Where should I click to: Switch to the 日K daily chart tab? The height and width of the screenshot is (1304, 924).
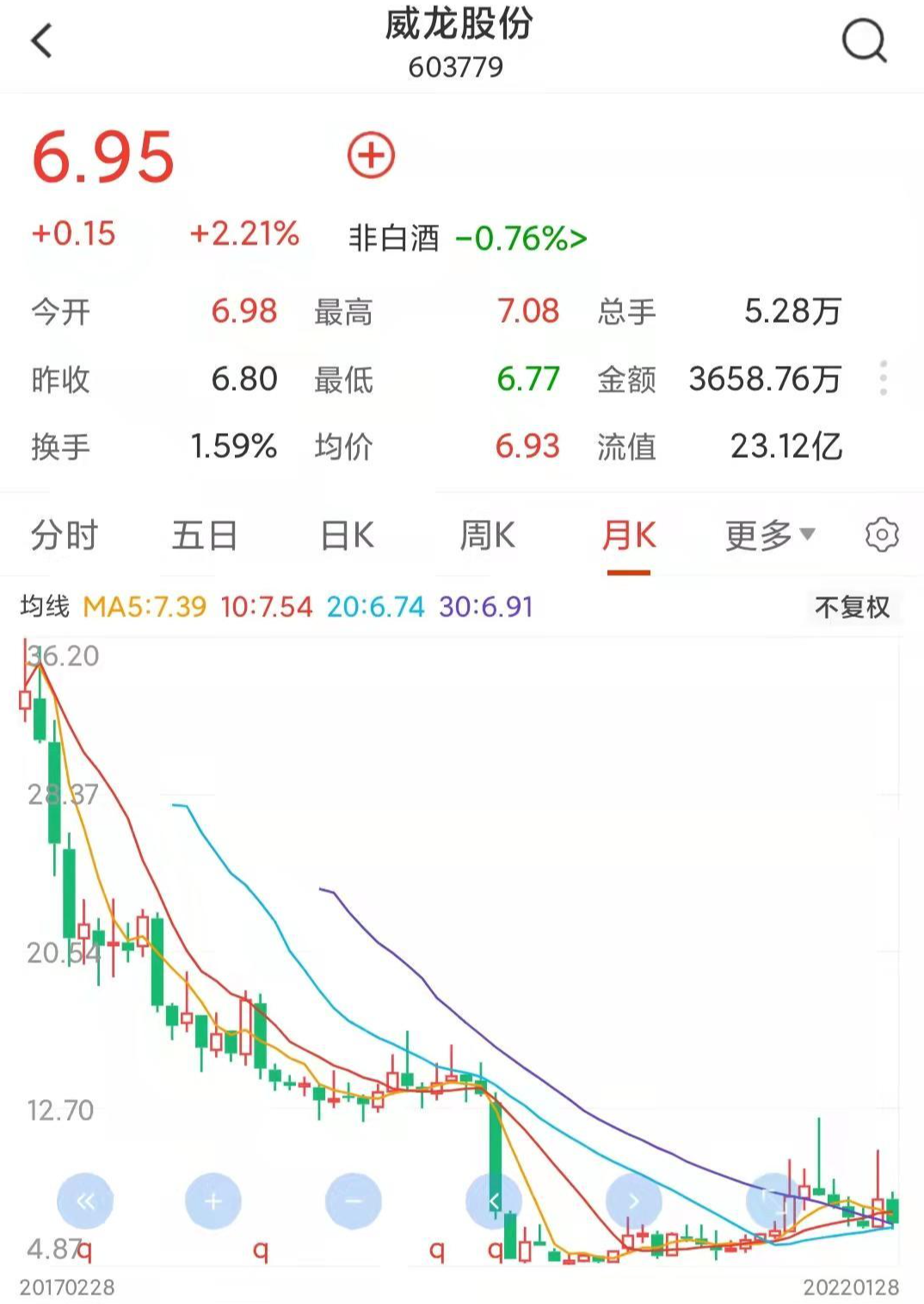click(345, 535)
